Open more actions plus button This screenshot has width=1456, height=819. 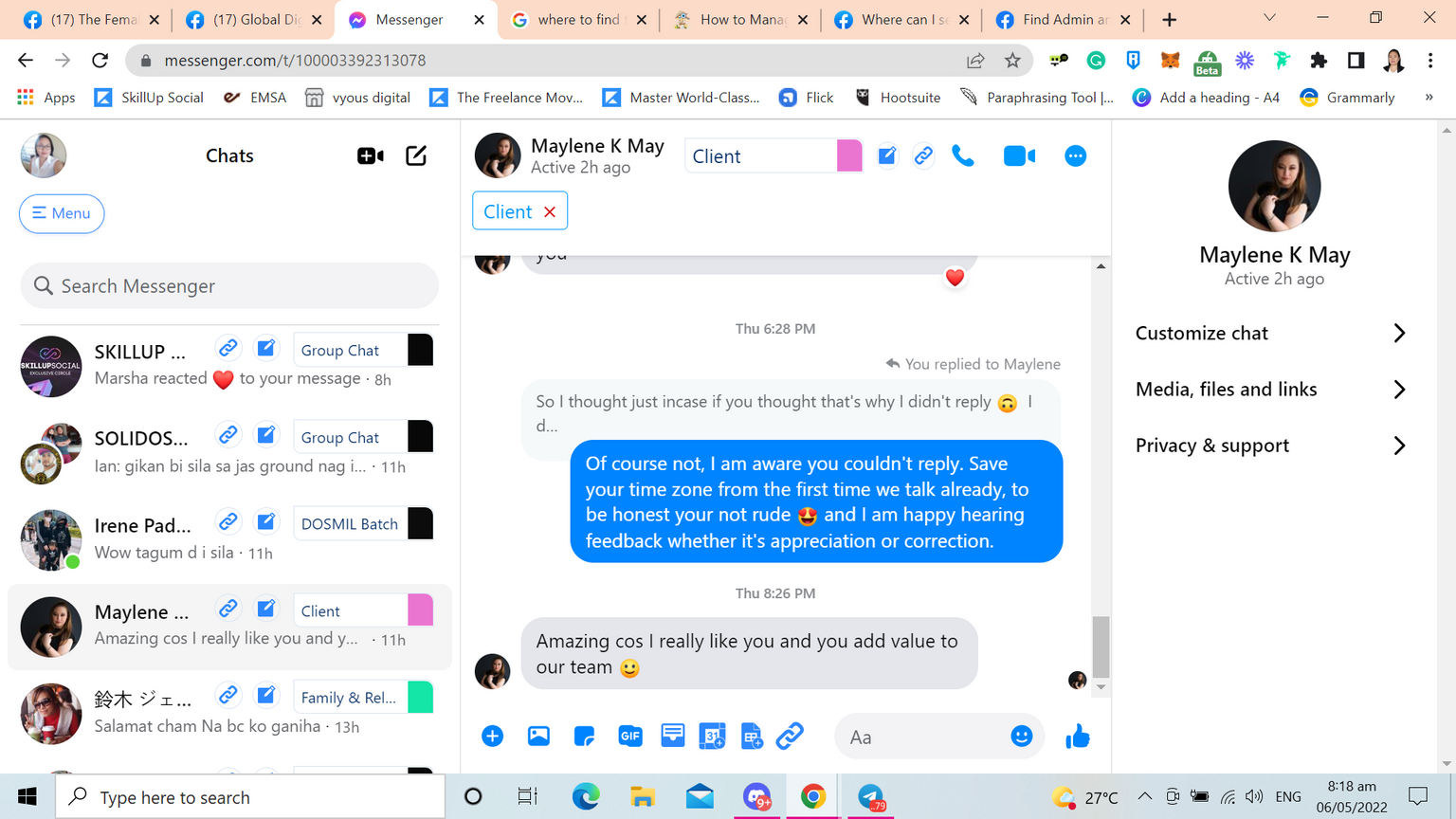[x=492, y=737]
